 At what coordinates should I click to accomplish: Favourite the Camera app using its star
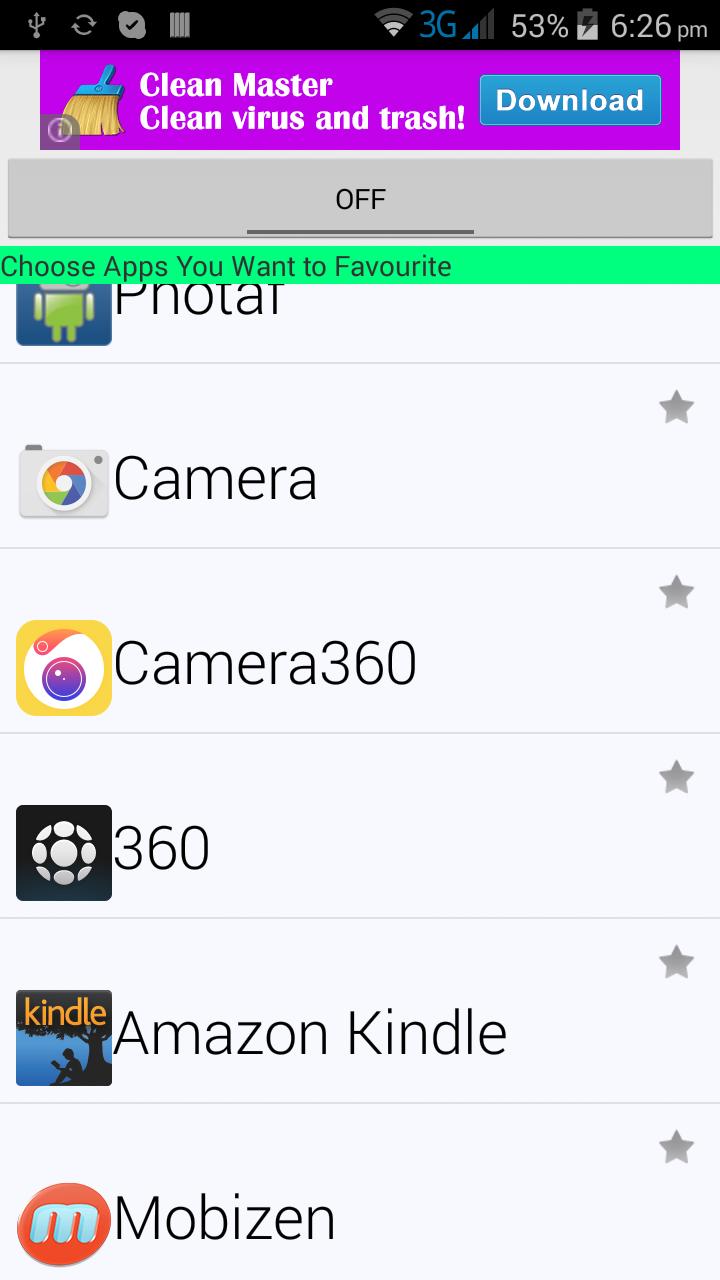[676, 407]
